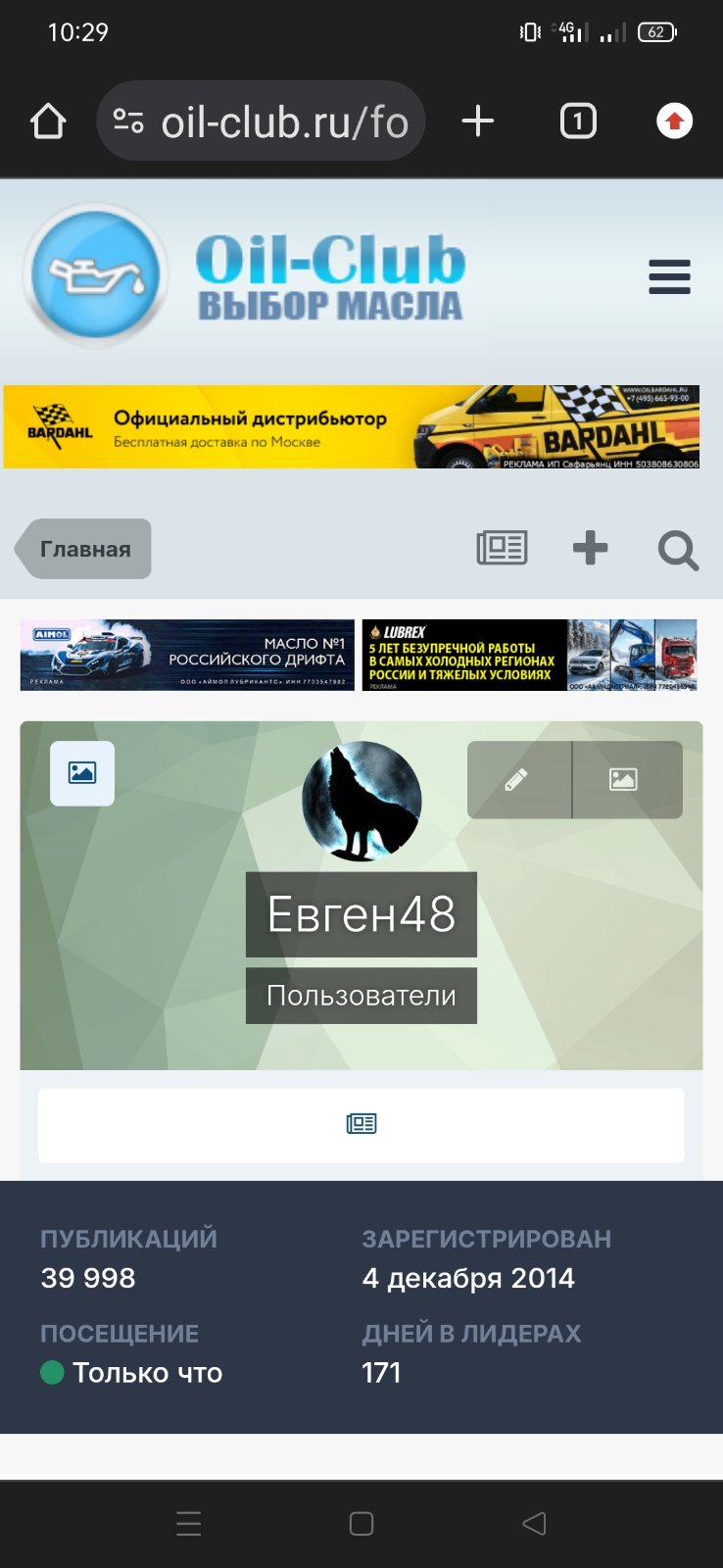Open the Lubrex advertisement banner
Screen dimensions: 723x1568
(x=529, y=655)
